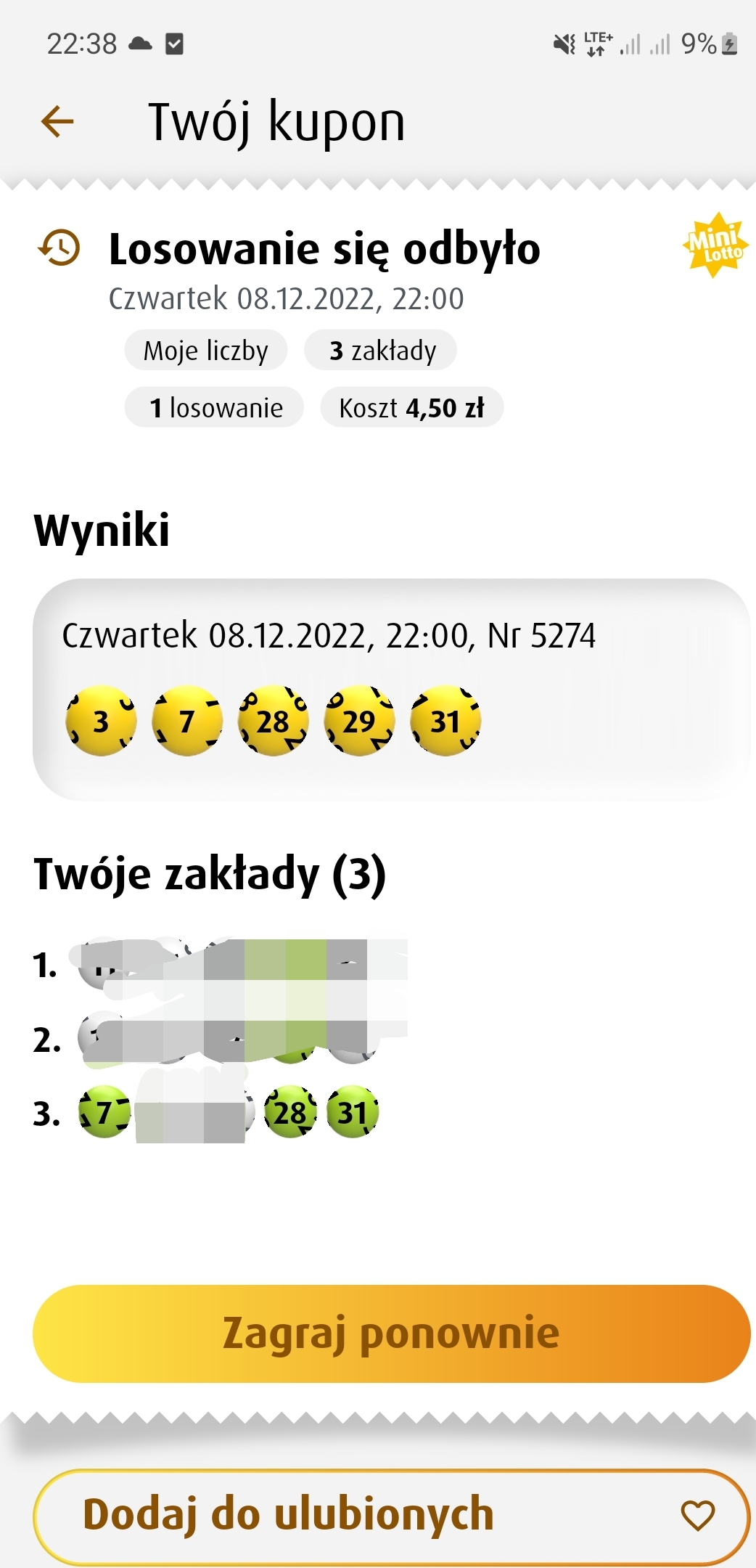Tap the Zagraj ponownie button
The image size is (756, 1568).
(x=391, y=1334)
